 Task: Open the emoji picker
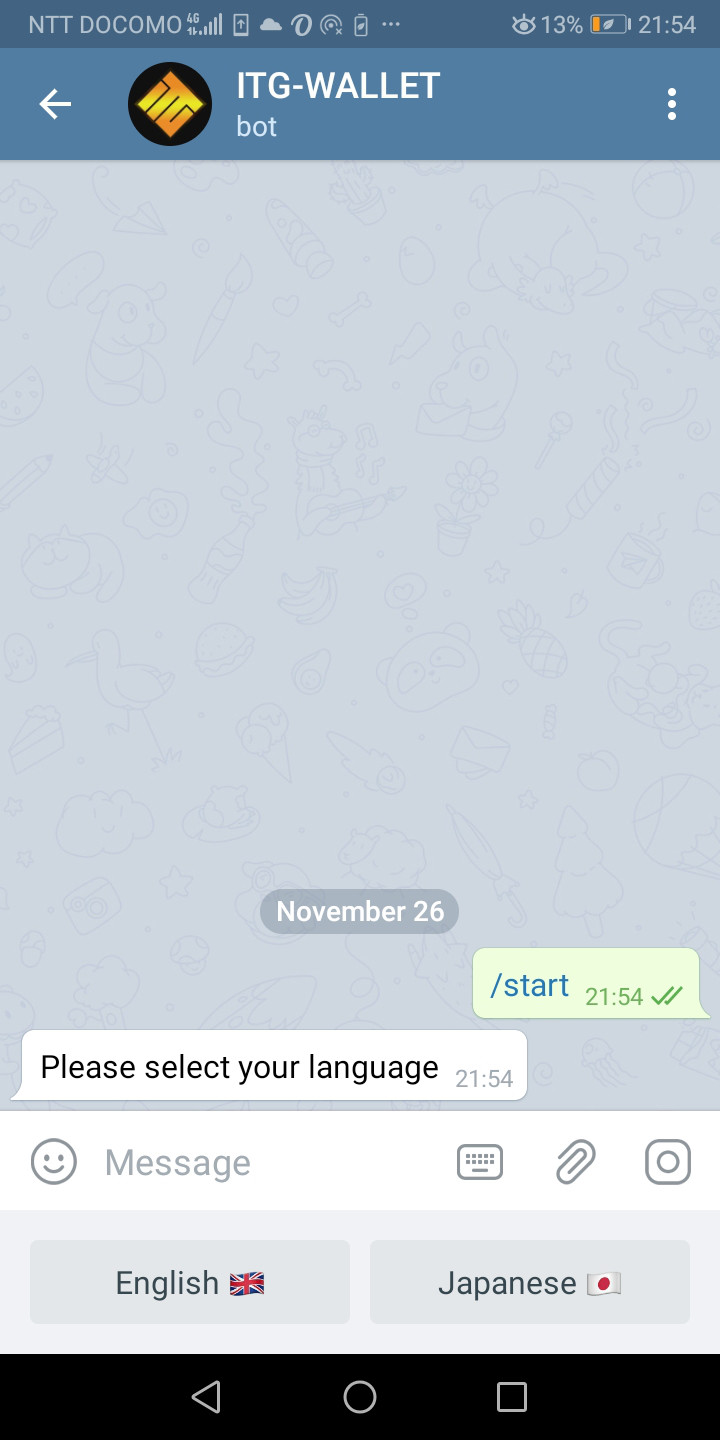point(54,1162)
